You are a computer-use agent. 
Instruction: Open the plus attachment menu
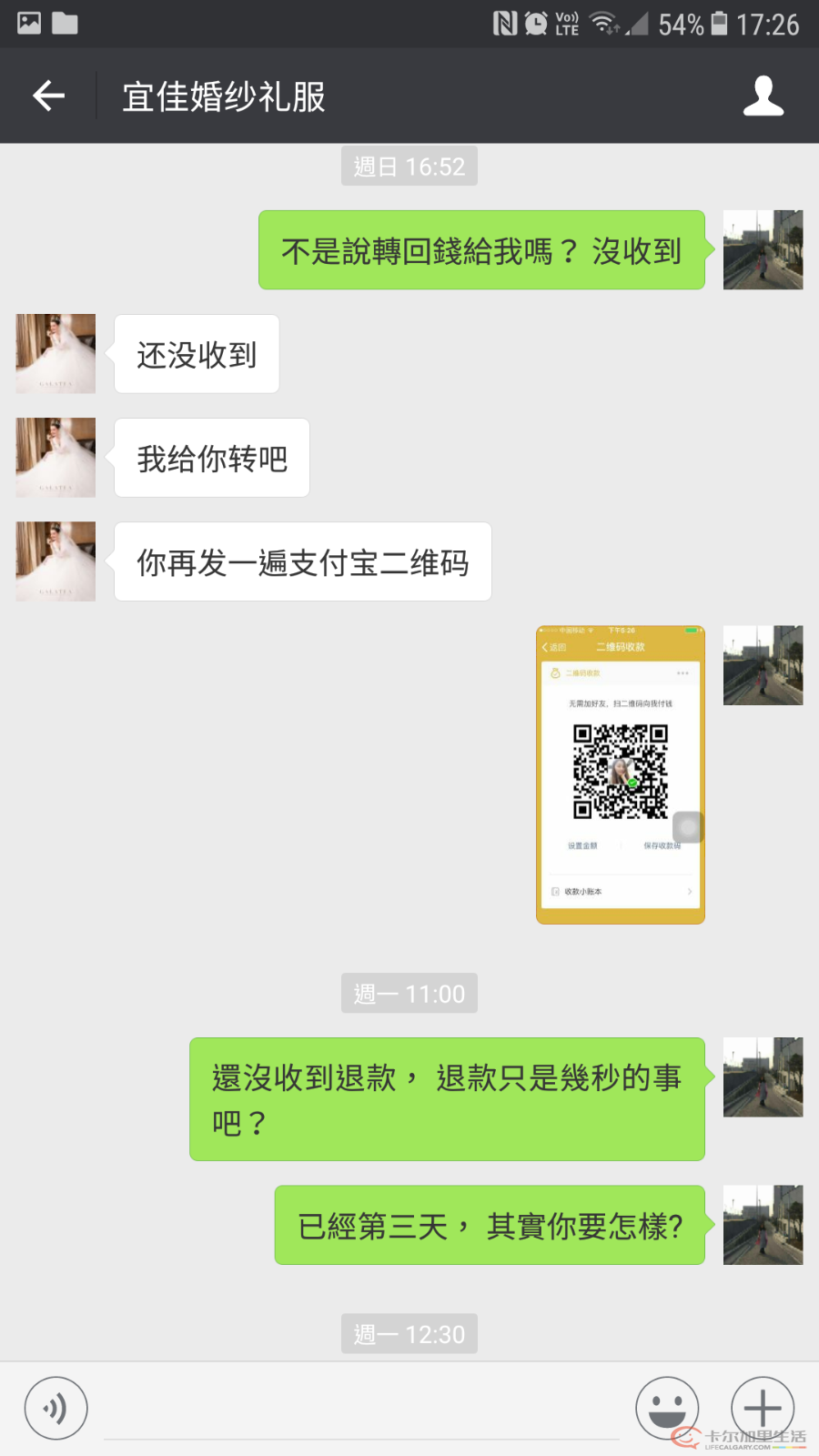pyautogui.click(x=763, y=1409)
